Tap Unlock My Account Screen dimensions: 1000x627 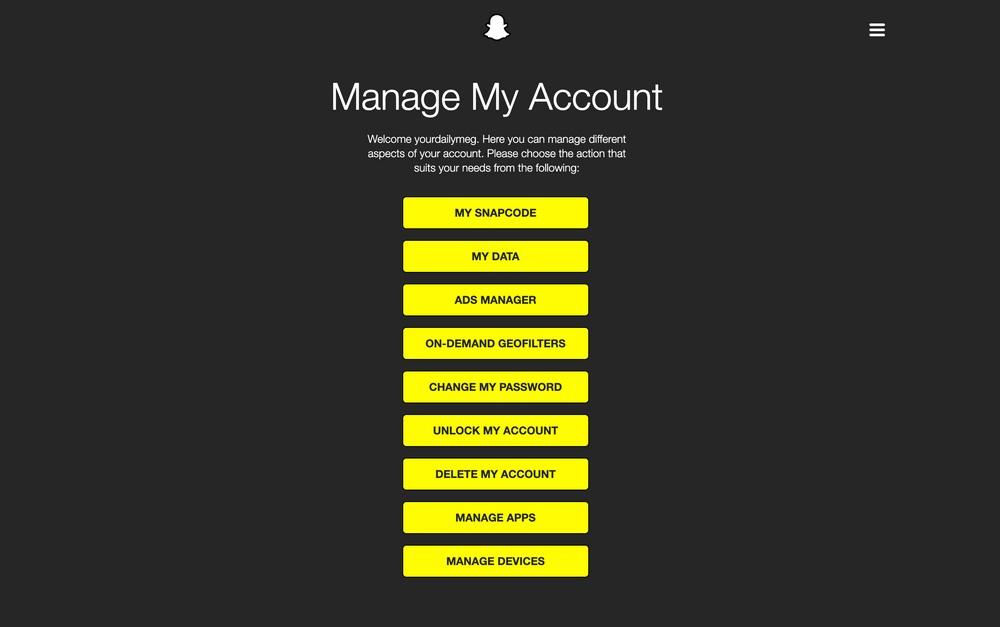[495, 430]
